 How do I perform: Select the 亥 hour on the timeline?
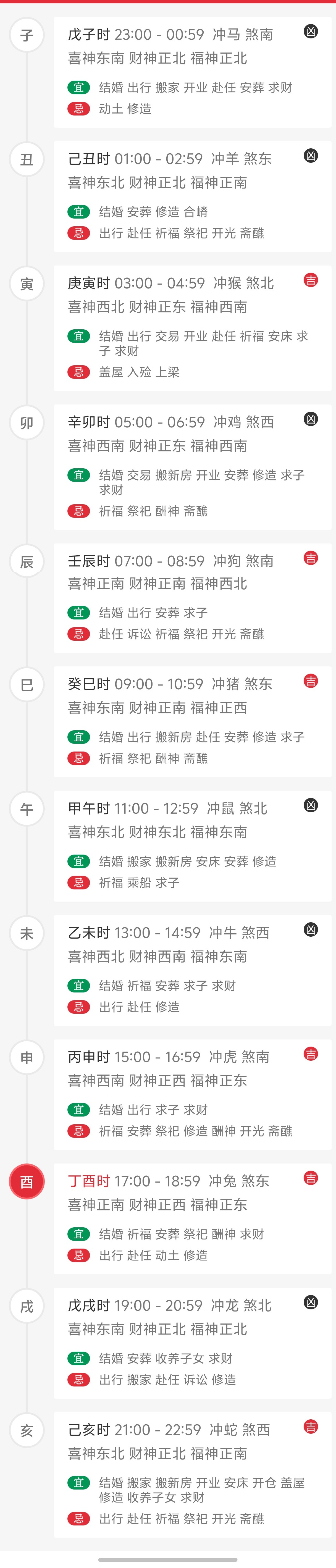27,1430
